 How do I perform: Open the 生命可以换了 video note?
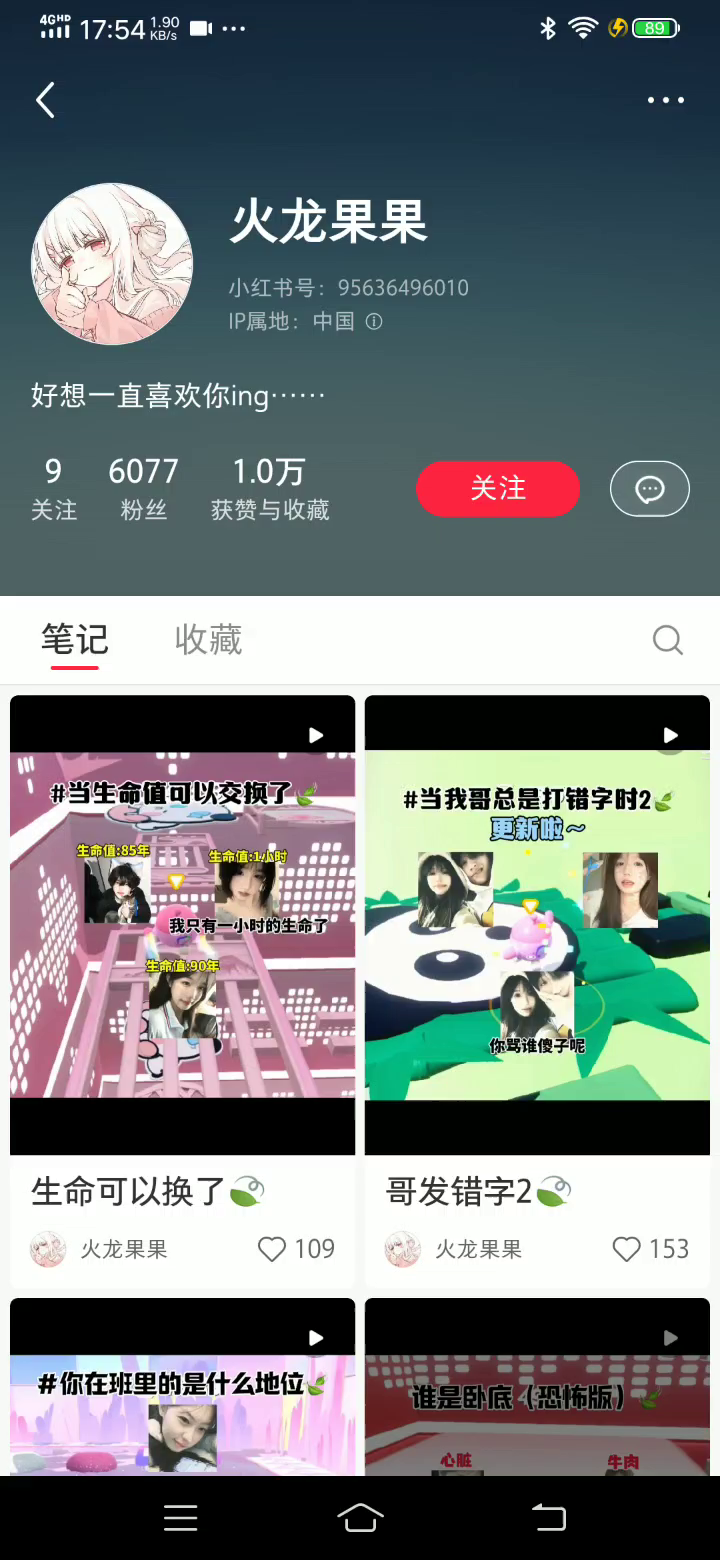tap(183, 925)
